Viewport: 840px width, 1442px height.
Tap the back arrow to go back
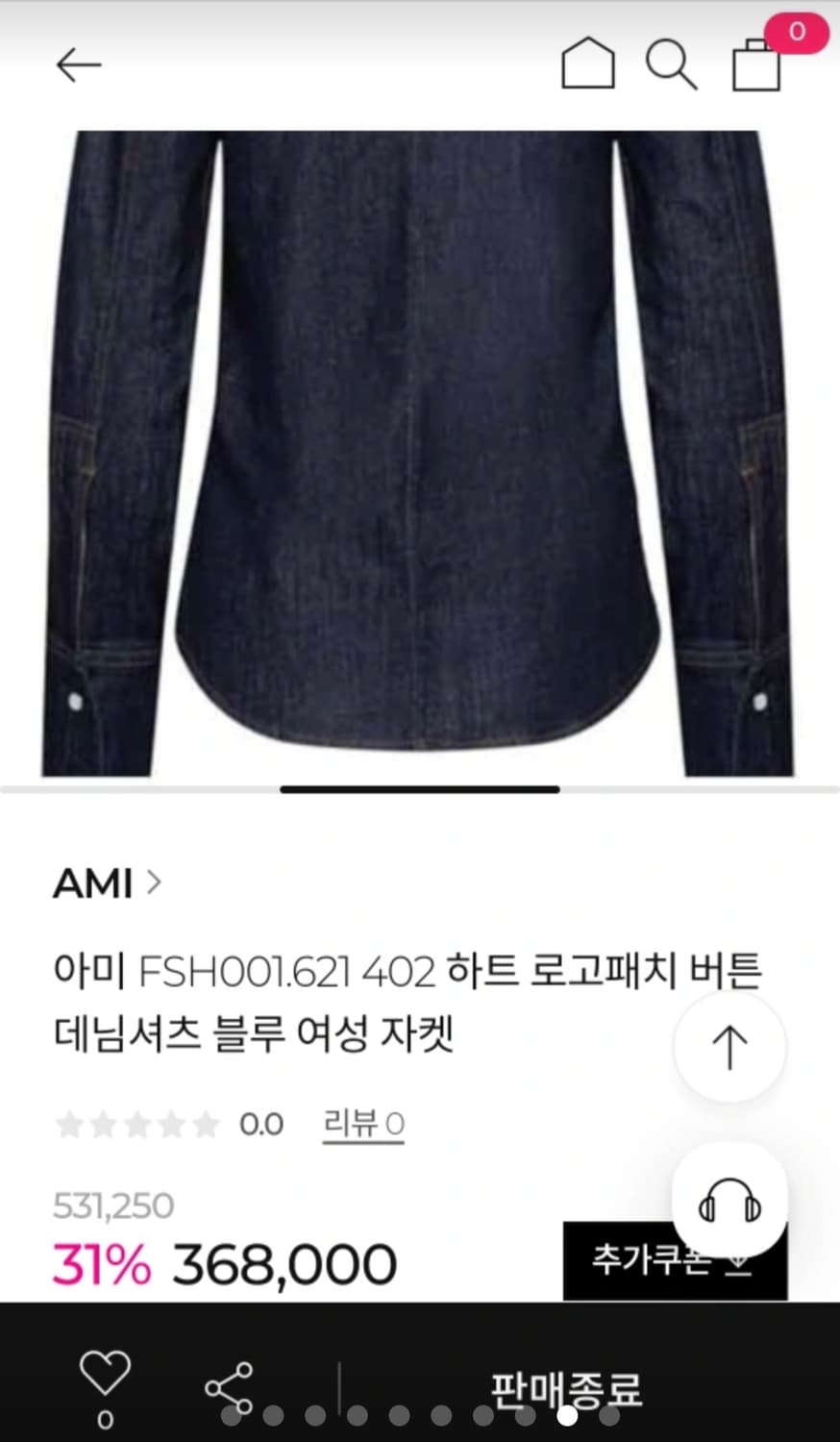tap(79, 64)
